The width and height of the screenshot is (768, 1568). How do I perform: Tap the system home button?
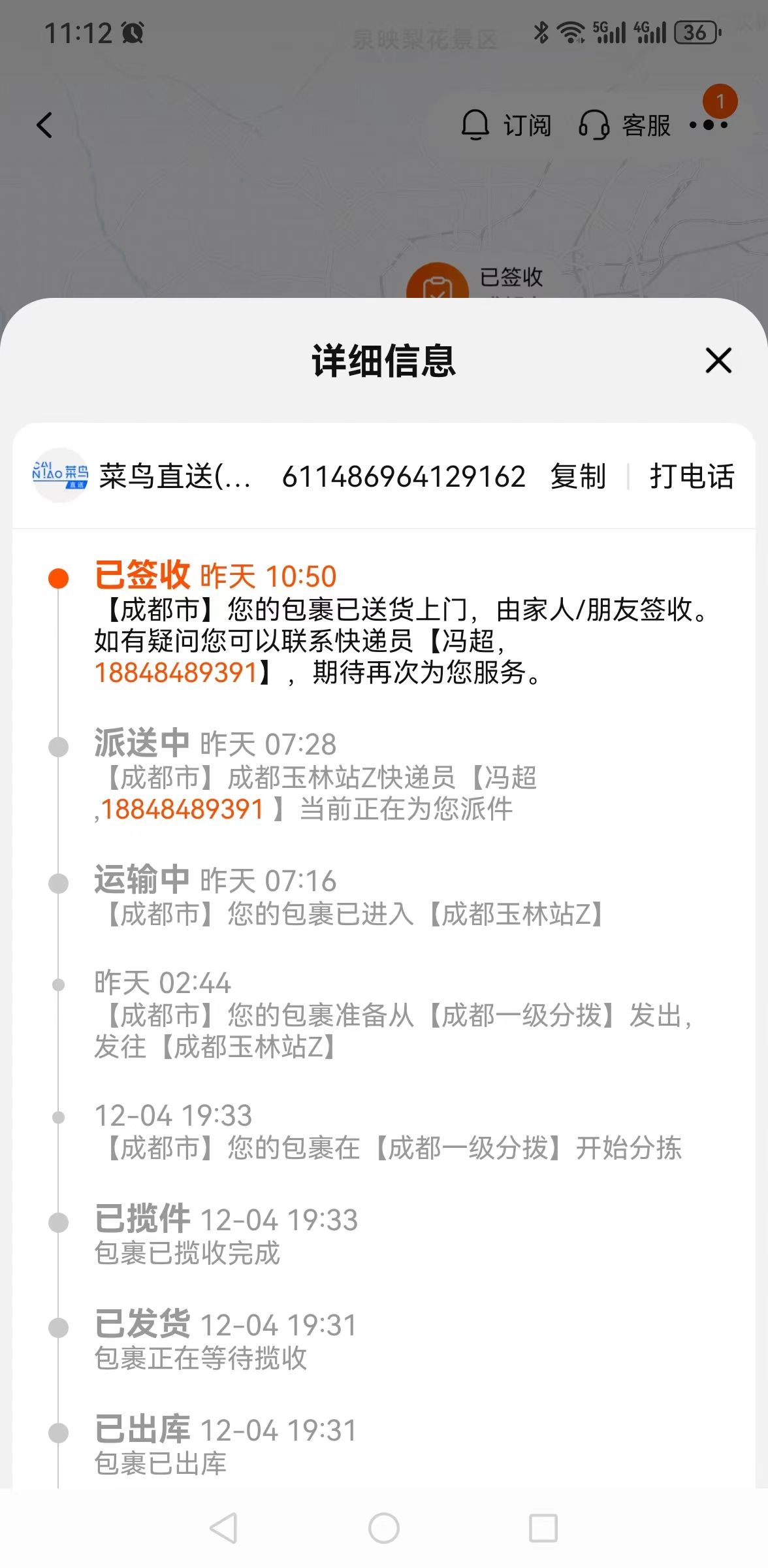click(384, 1528)
